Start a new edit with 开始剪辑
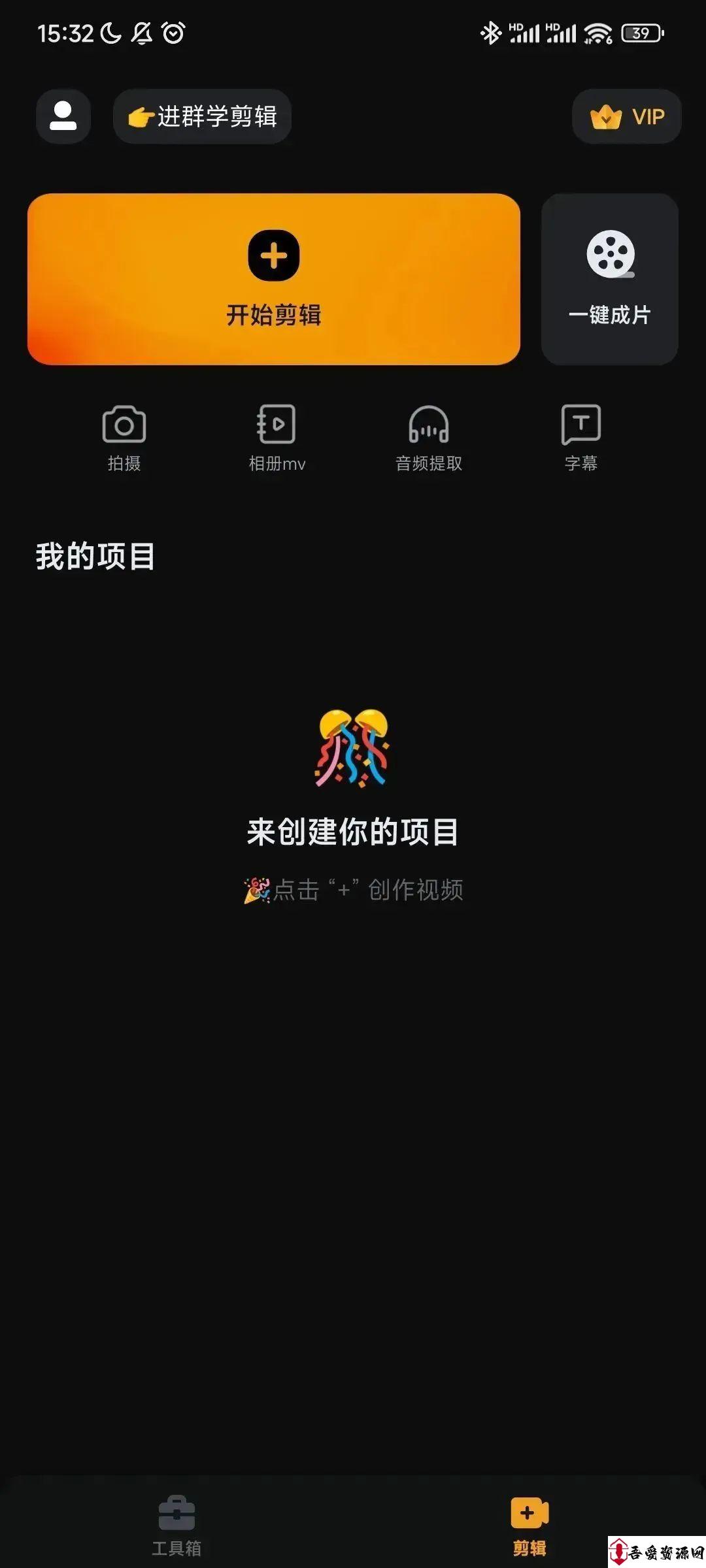 pyautogui.click(x=274, y=279)
